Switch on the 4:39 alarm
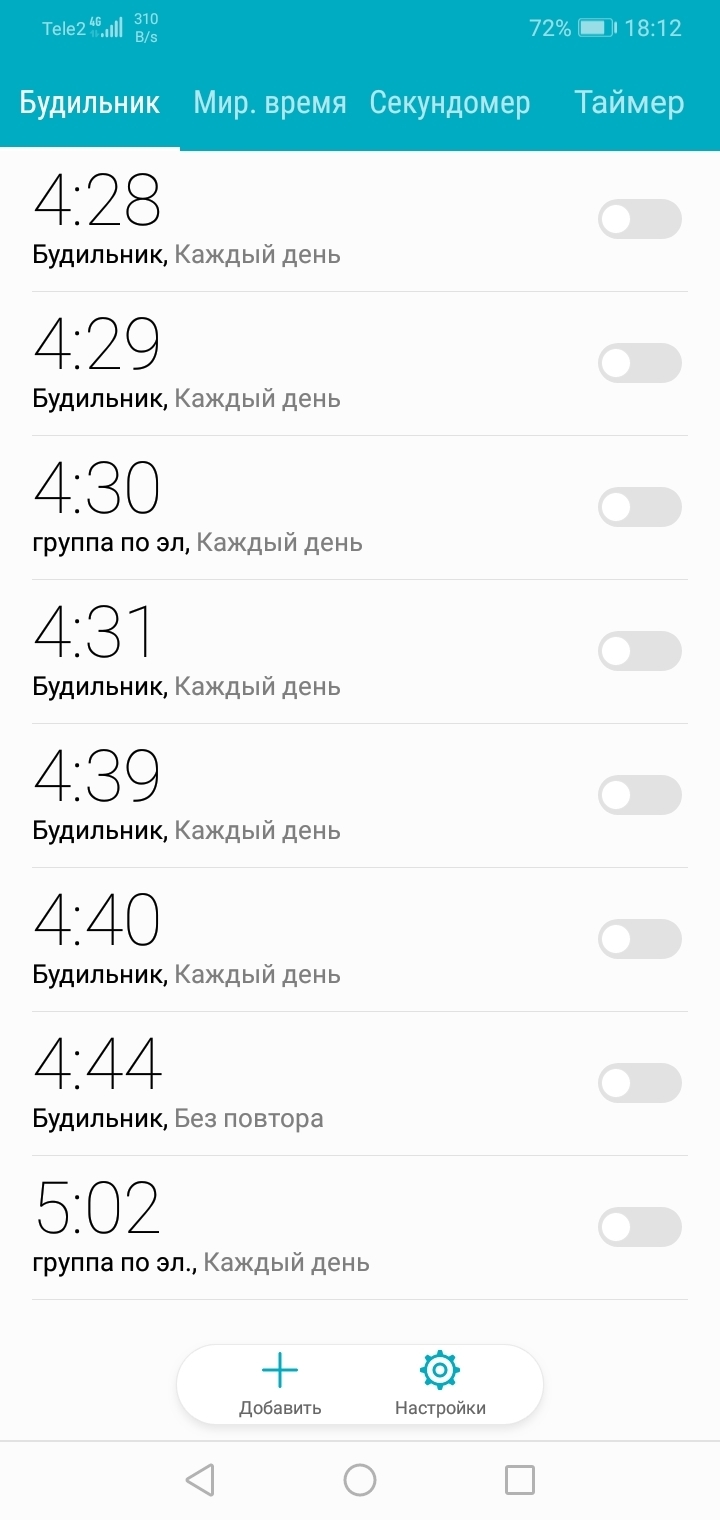Viewport: 720px width, 1520px height. pyautogui.click(x=639, y=795)
